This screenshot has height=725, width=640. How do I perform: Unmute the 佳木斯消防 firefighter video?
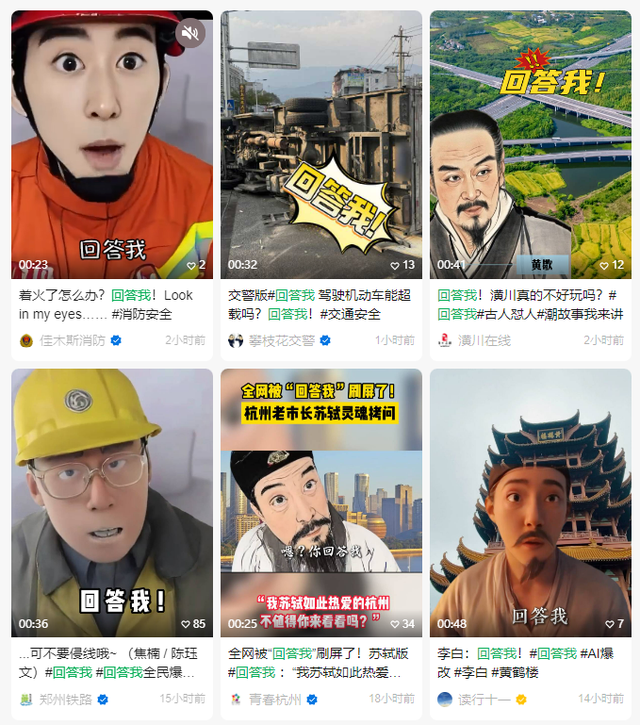(x=190, y=34)
